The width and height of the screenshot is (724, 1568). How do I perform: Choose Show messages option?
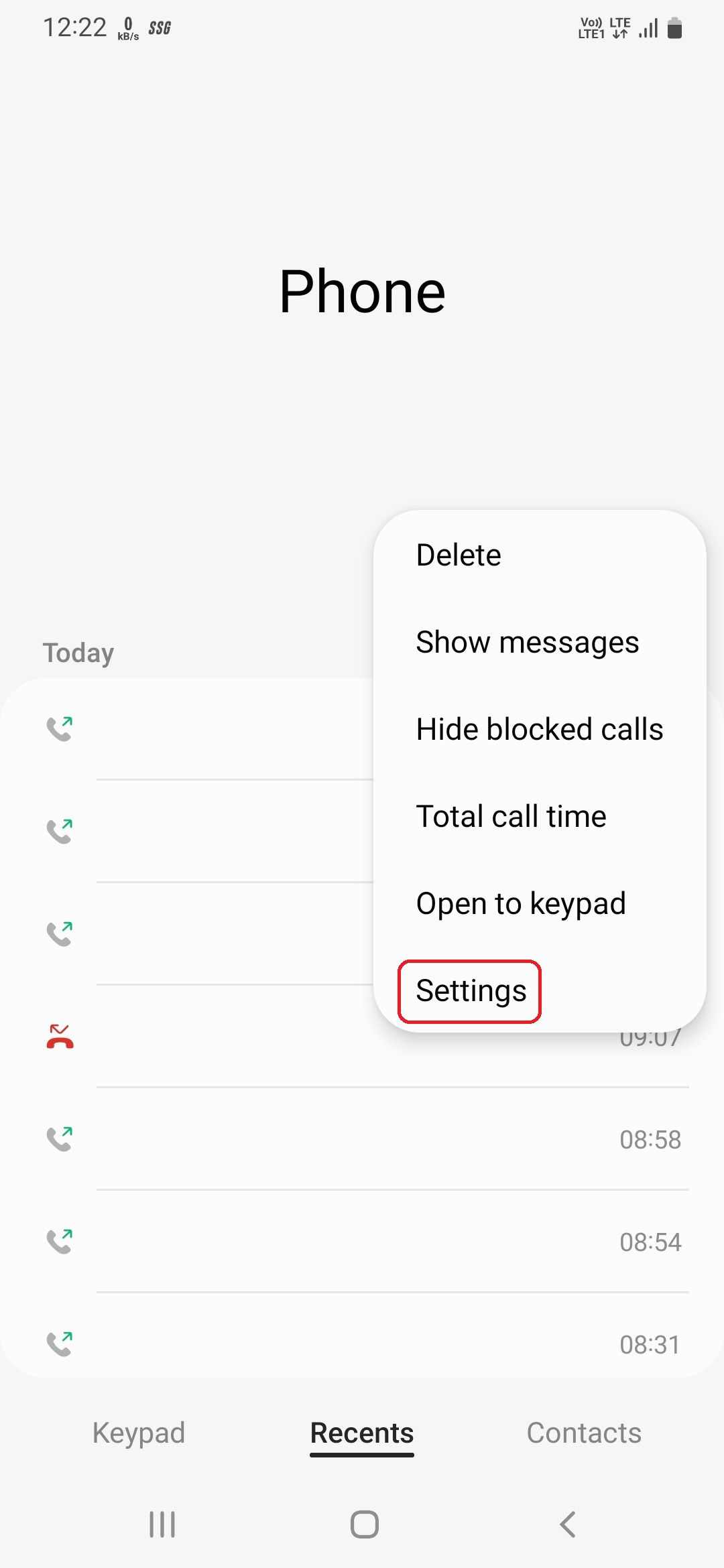click(x=527, y=642)
